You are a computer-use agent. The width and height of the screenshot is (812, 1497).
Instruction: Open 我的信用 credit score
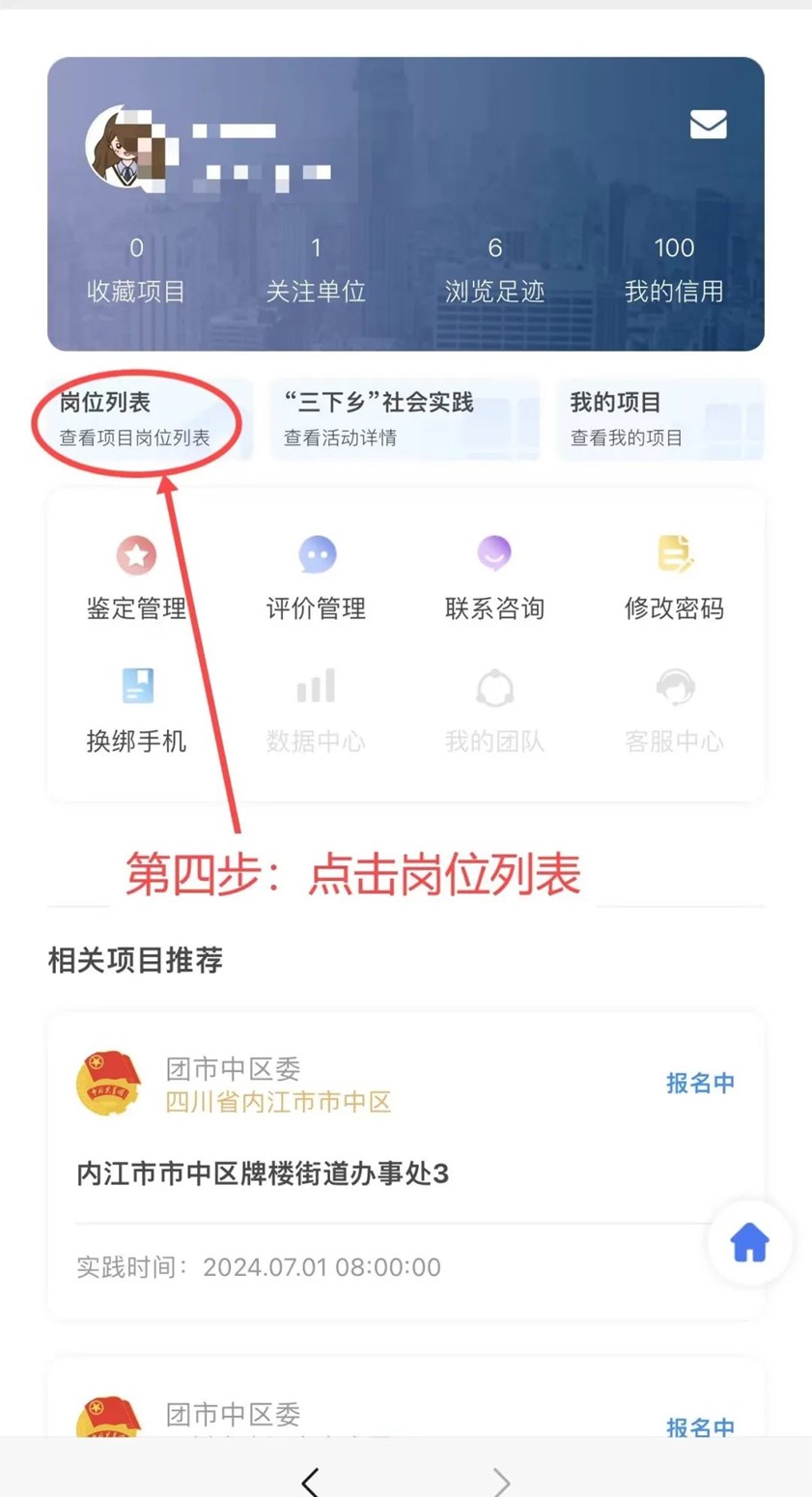(x=674, y=270)
